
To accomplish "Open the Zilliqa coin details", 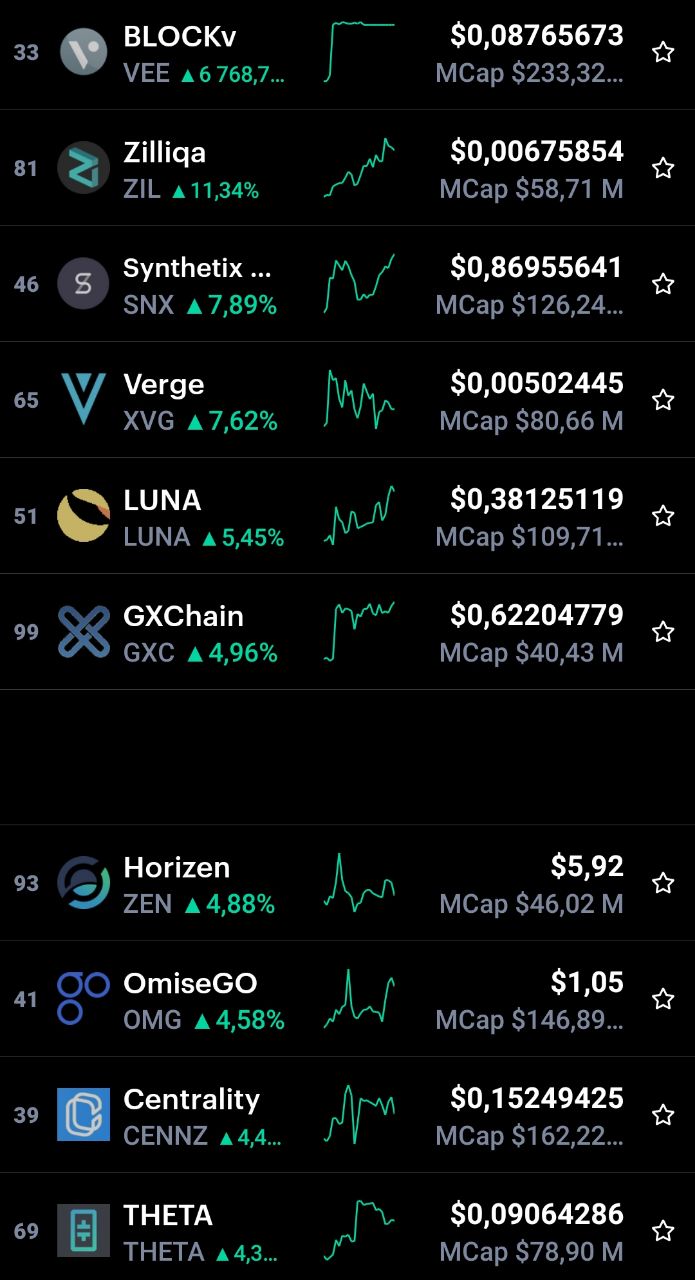I will click(347, 168).
